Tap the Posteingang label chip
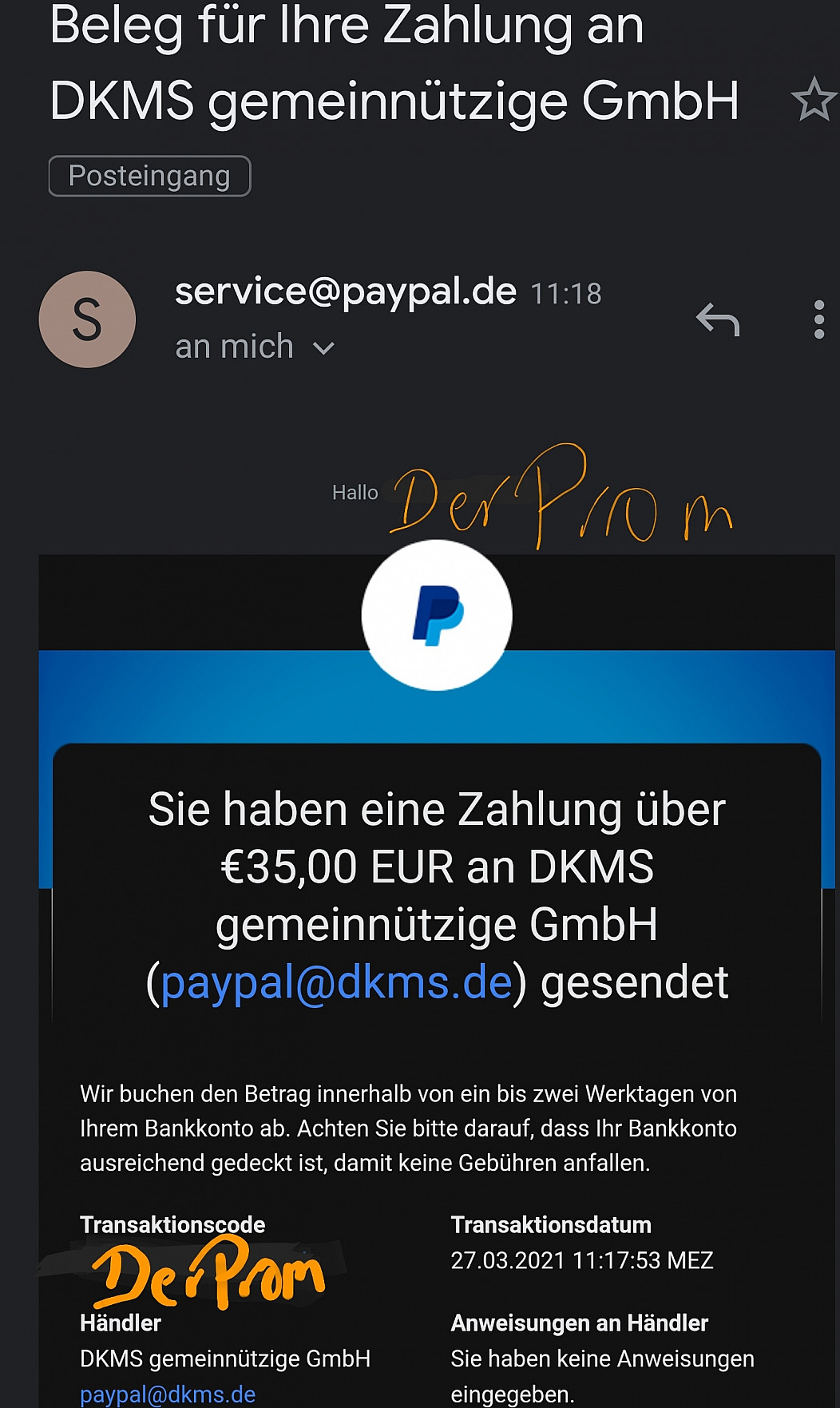840x1408 pixels. 149,176
